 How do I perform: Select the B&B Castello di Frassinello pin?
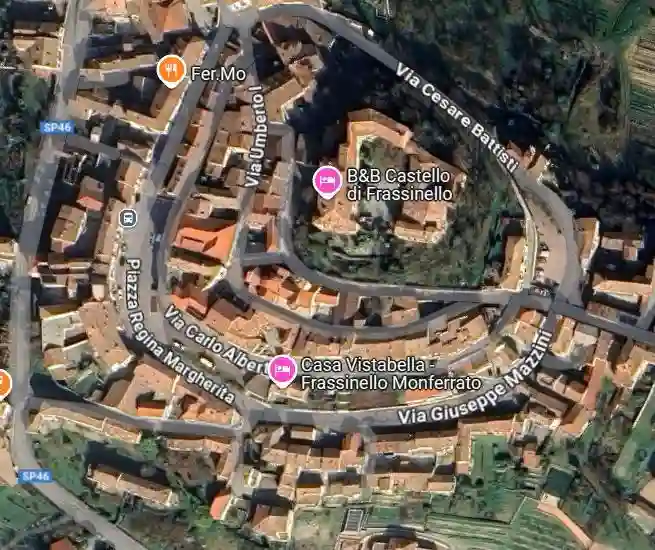(x=327, y=181)
